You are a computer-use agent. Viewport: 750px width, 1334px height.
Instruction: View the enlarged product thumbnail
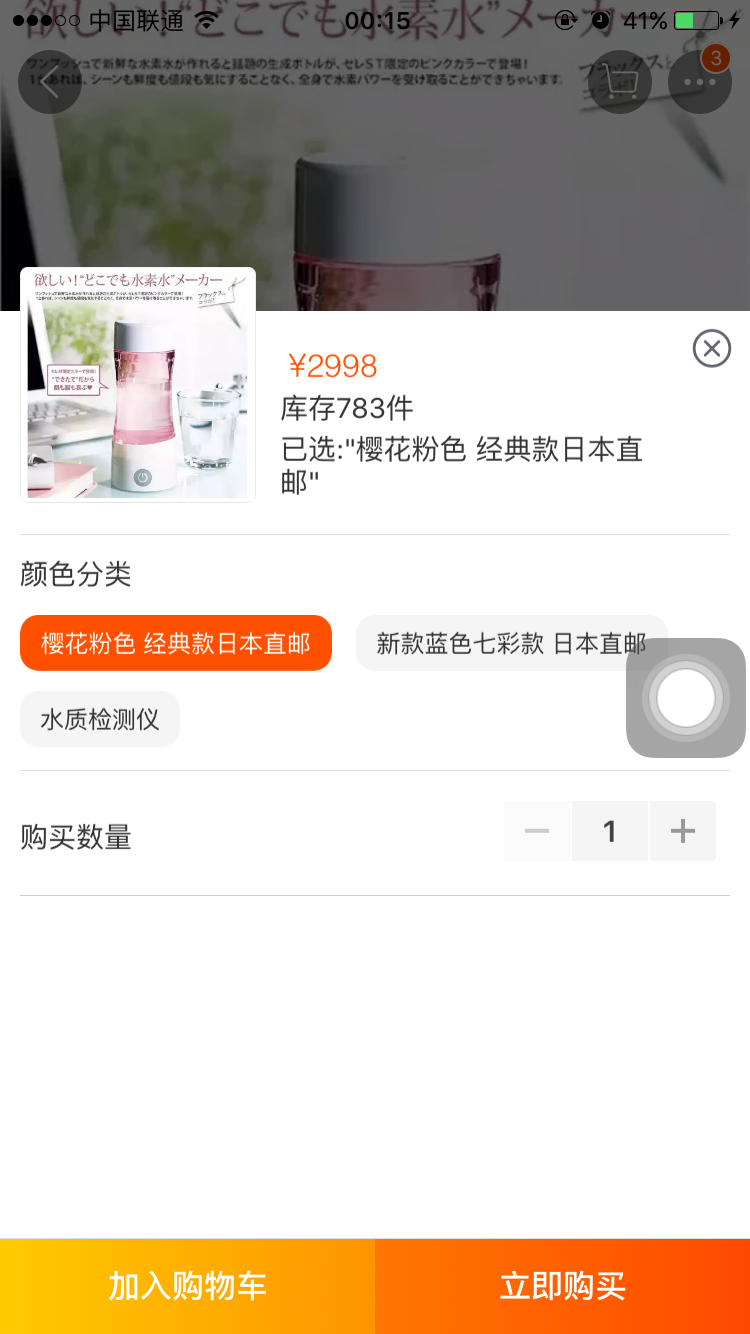[x=138, y=385]
